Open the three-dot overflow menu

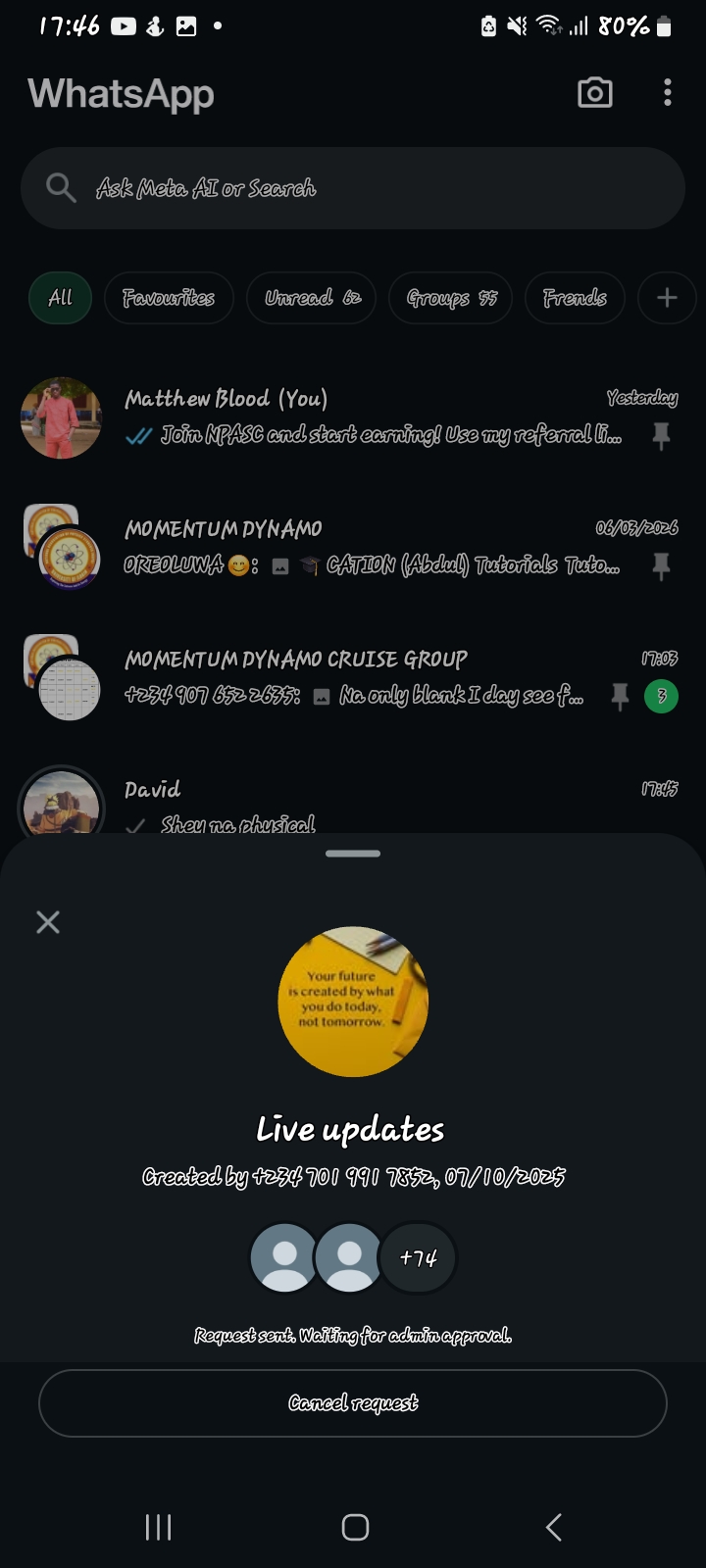click(668, 93)
